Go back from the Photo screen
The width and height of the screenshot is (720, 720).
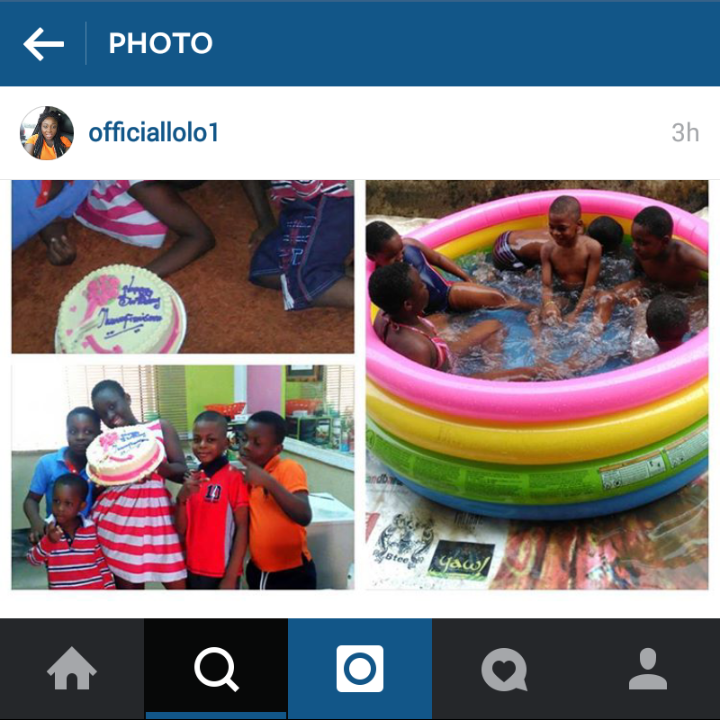point(43,43)
